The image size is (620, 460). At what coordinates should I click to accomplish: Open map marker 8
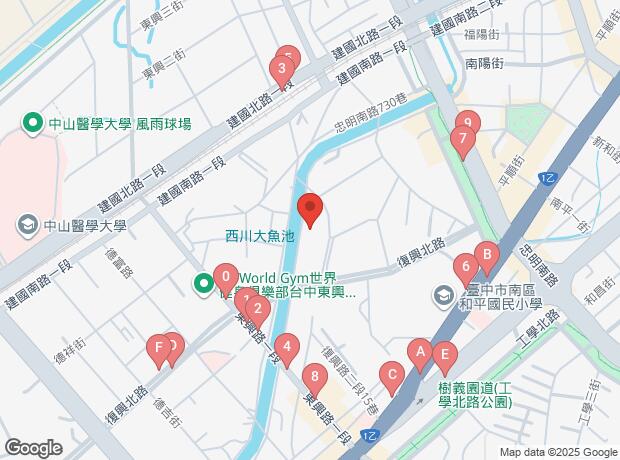[316, 377]
